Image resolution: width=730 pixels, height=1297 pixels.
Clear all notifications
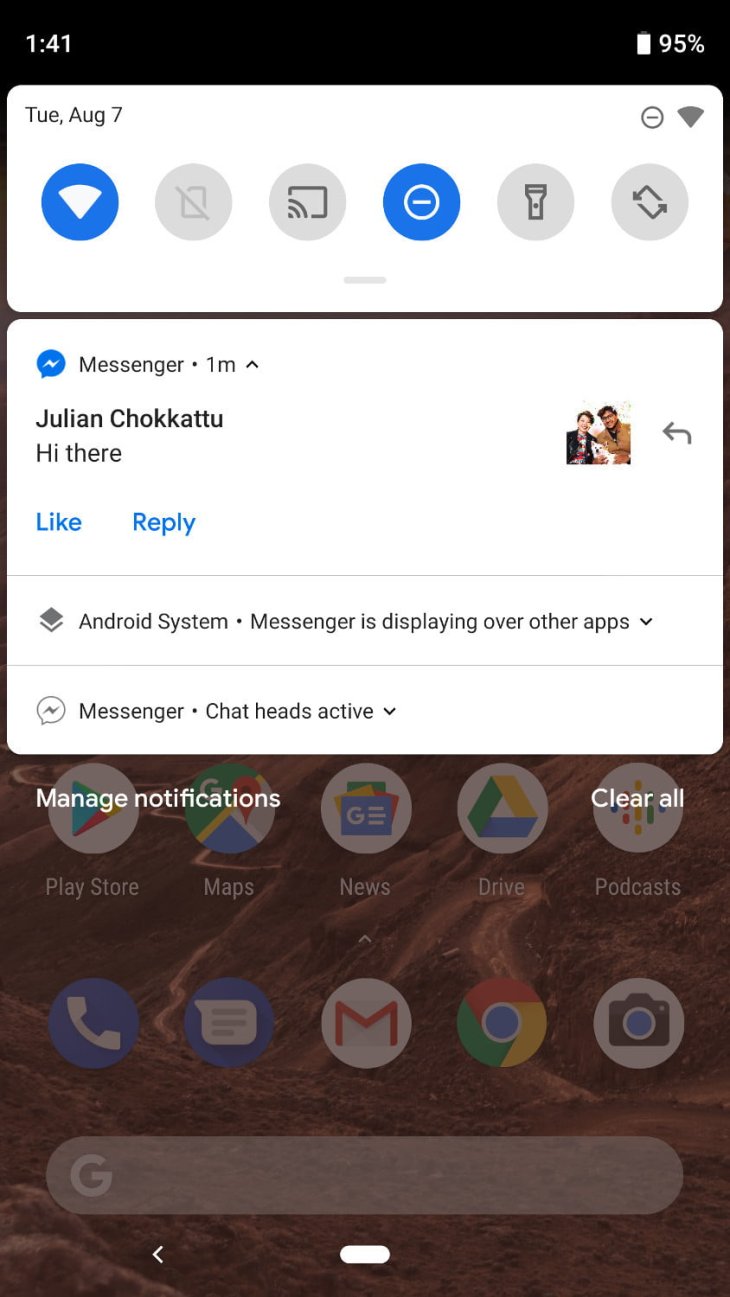pyautogui.click(x=637, y=798)
